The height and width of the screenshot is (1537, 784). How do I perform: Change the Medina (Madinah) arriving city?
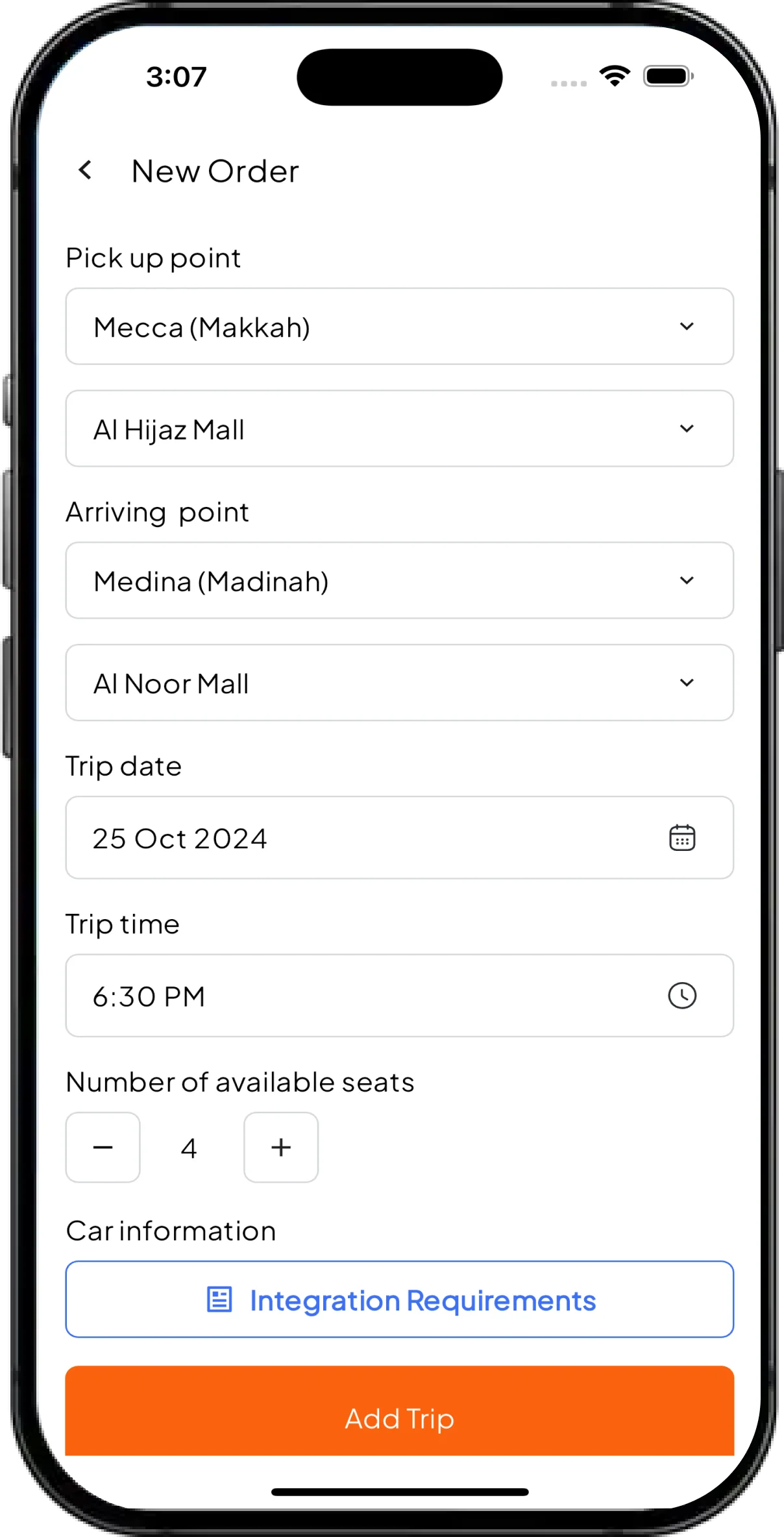click(399, 580)
